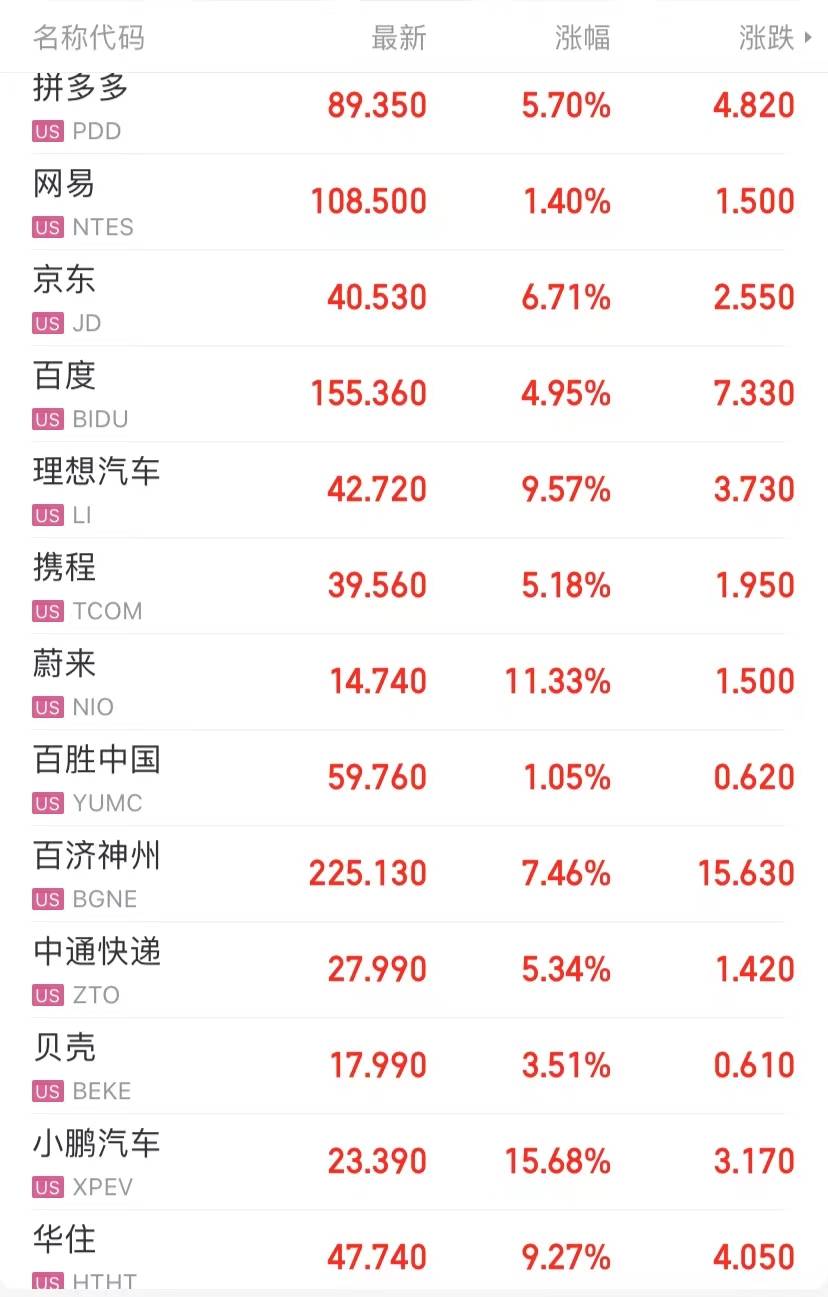Open the 百胜中国 YUMC stock row
The height and width of the screenshot is (1297, 828).
click(414, 778)
